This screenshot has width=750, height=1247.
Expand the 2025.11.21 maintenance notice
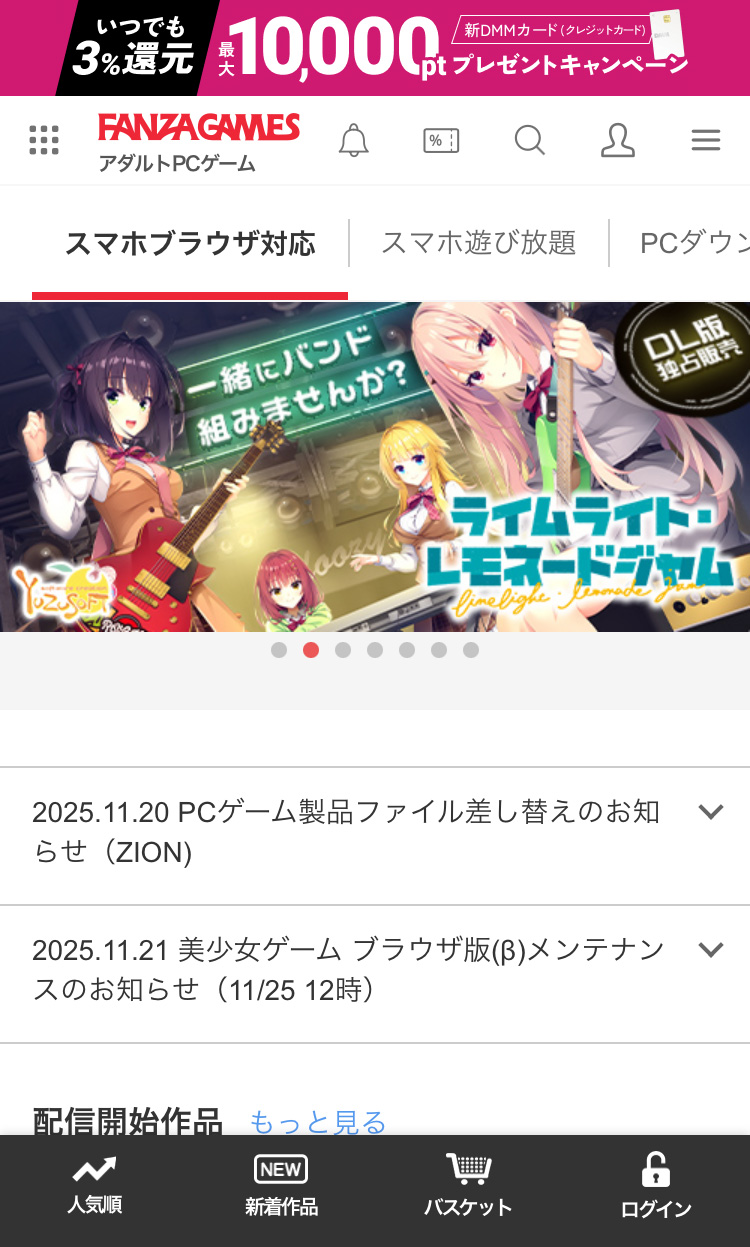pyautogui.click(x=710, y=950)
